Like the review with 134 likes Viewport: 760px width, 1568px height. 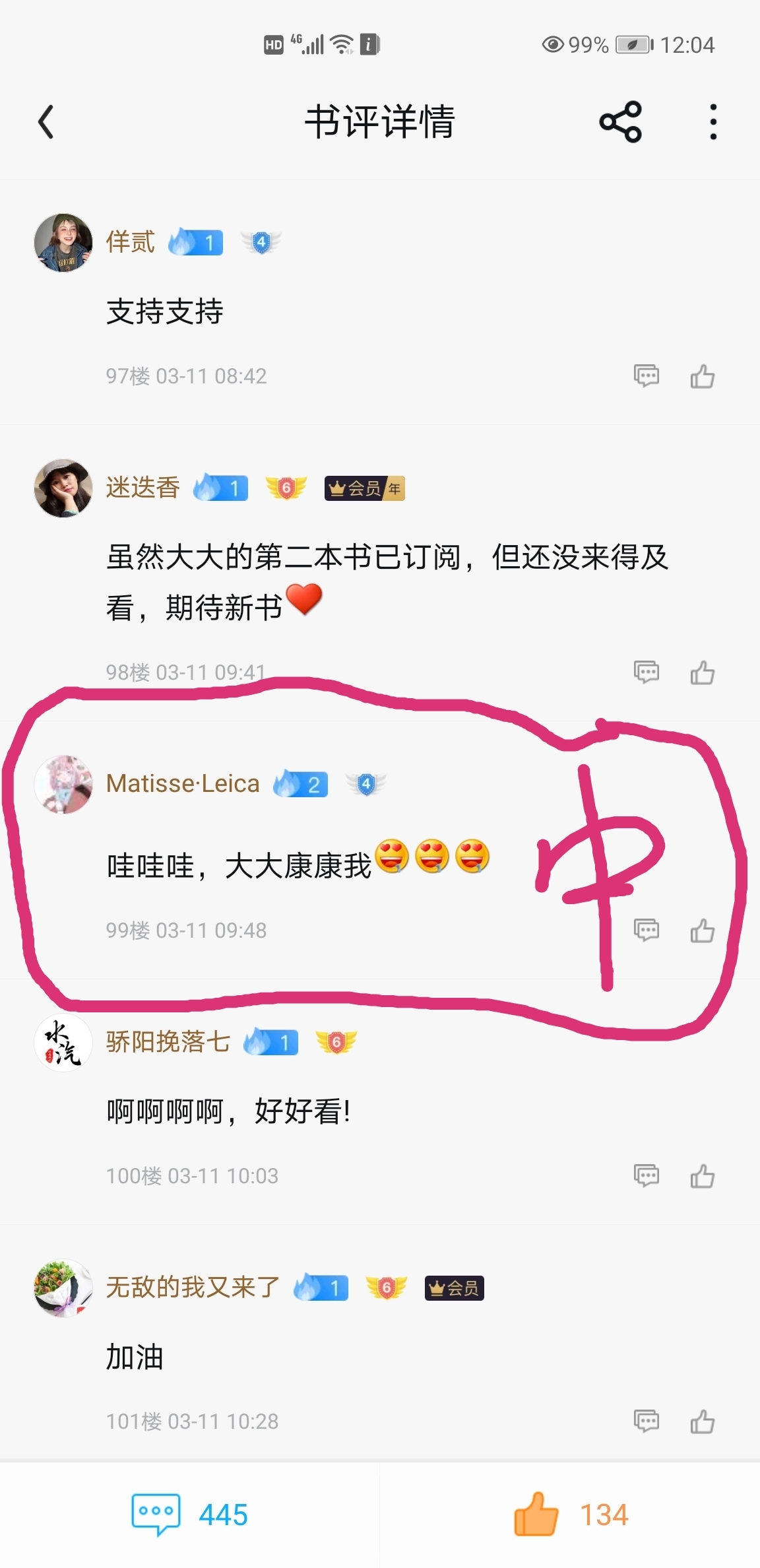(570, 1515)
